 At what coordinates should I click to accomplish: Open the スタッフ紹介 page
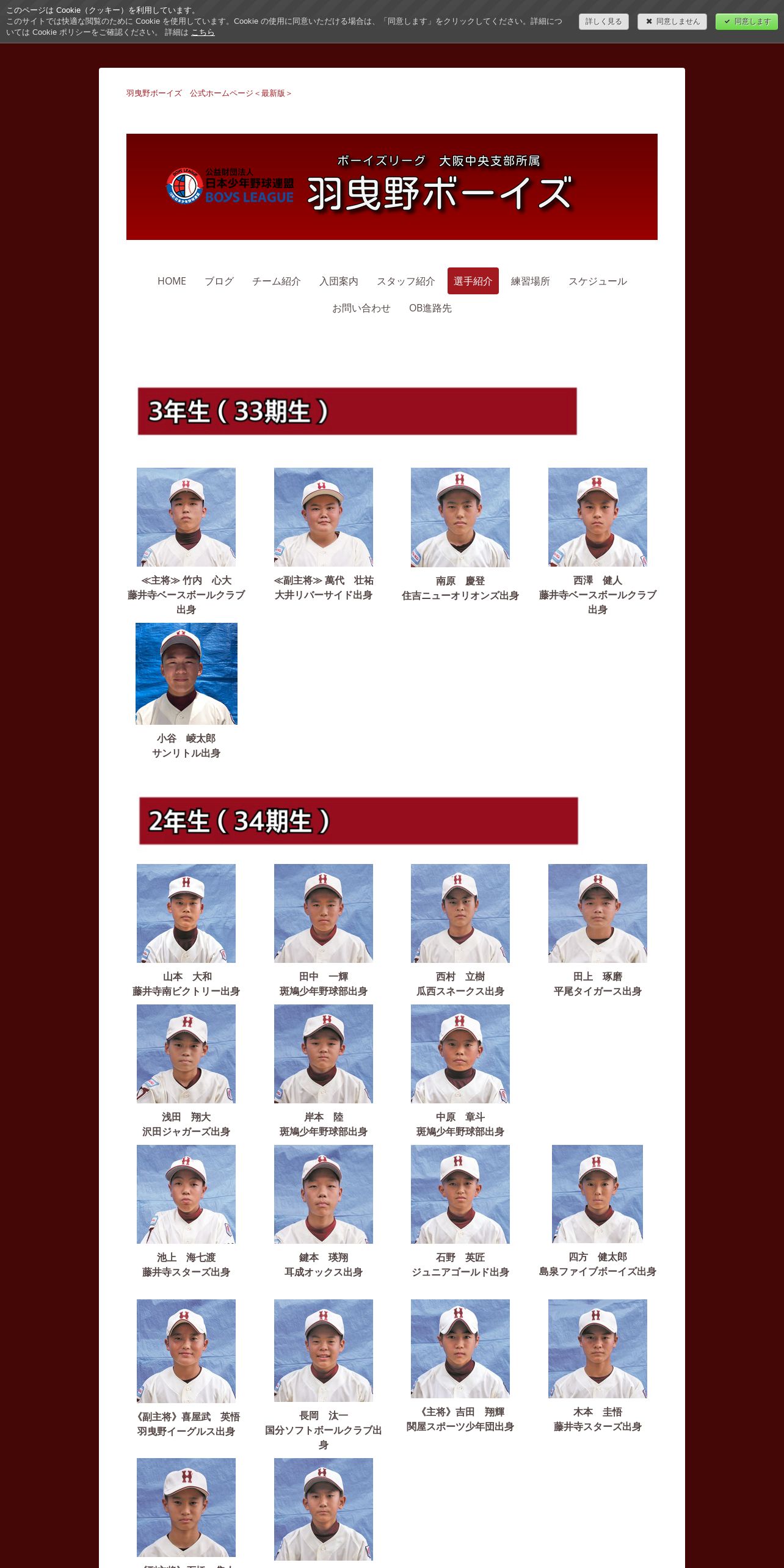(x=406, y=281)
